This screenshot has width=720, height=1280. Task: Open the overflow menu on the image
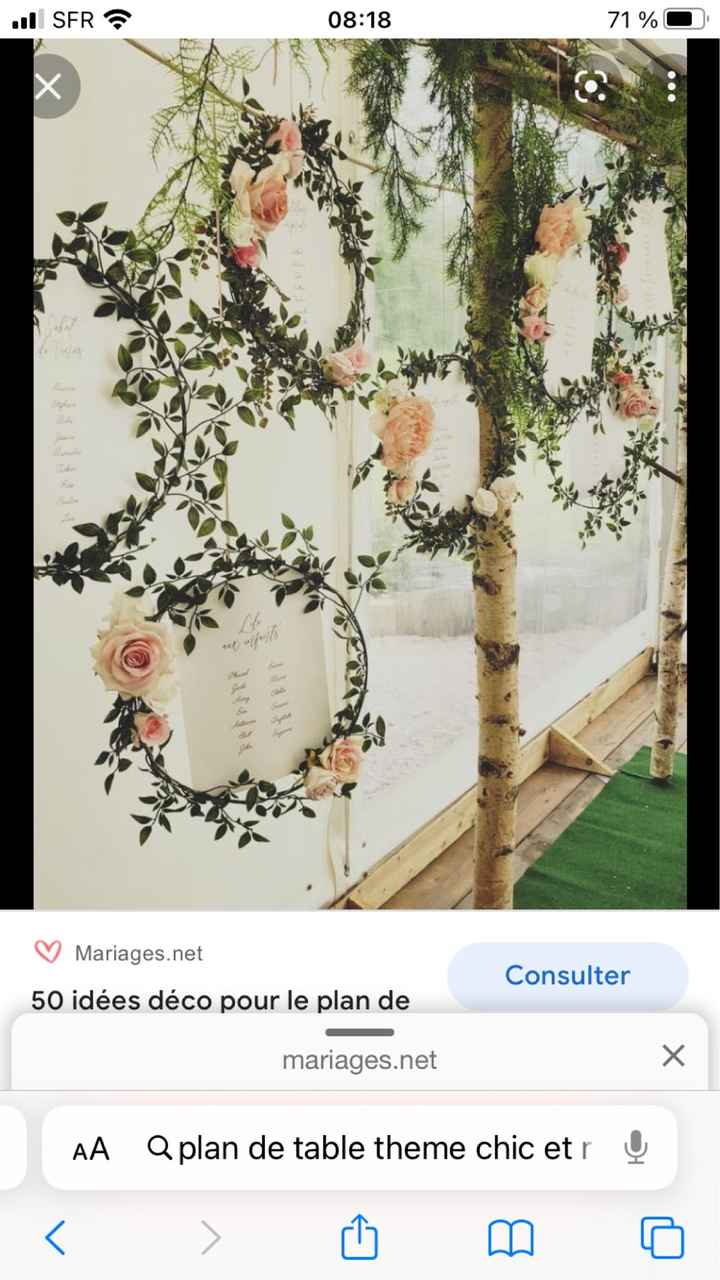(x=672, y=87)
